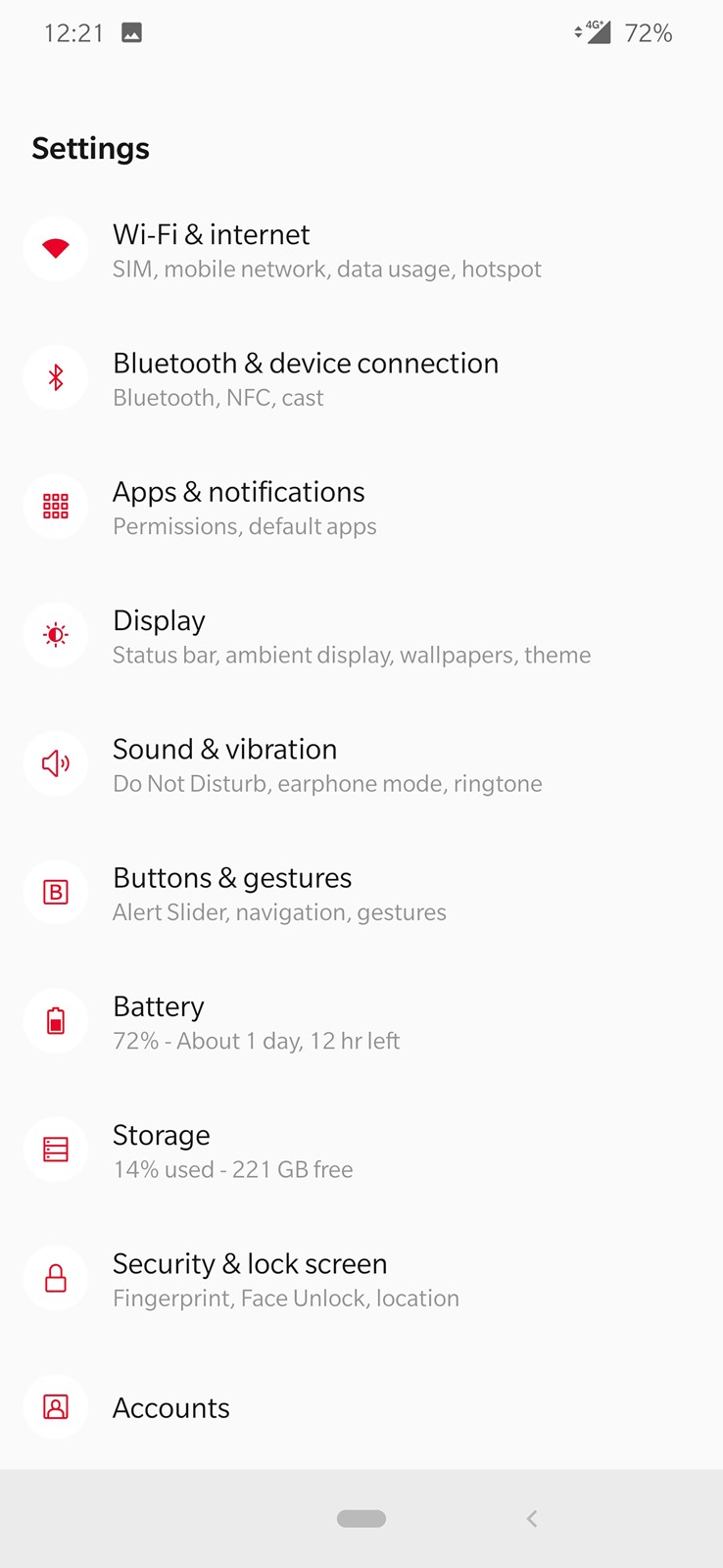The image size is (723, 1568).
Task: Tap the navigation bar back arrow
Action: [532, 1518]
